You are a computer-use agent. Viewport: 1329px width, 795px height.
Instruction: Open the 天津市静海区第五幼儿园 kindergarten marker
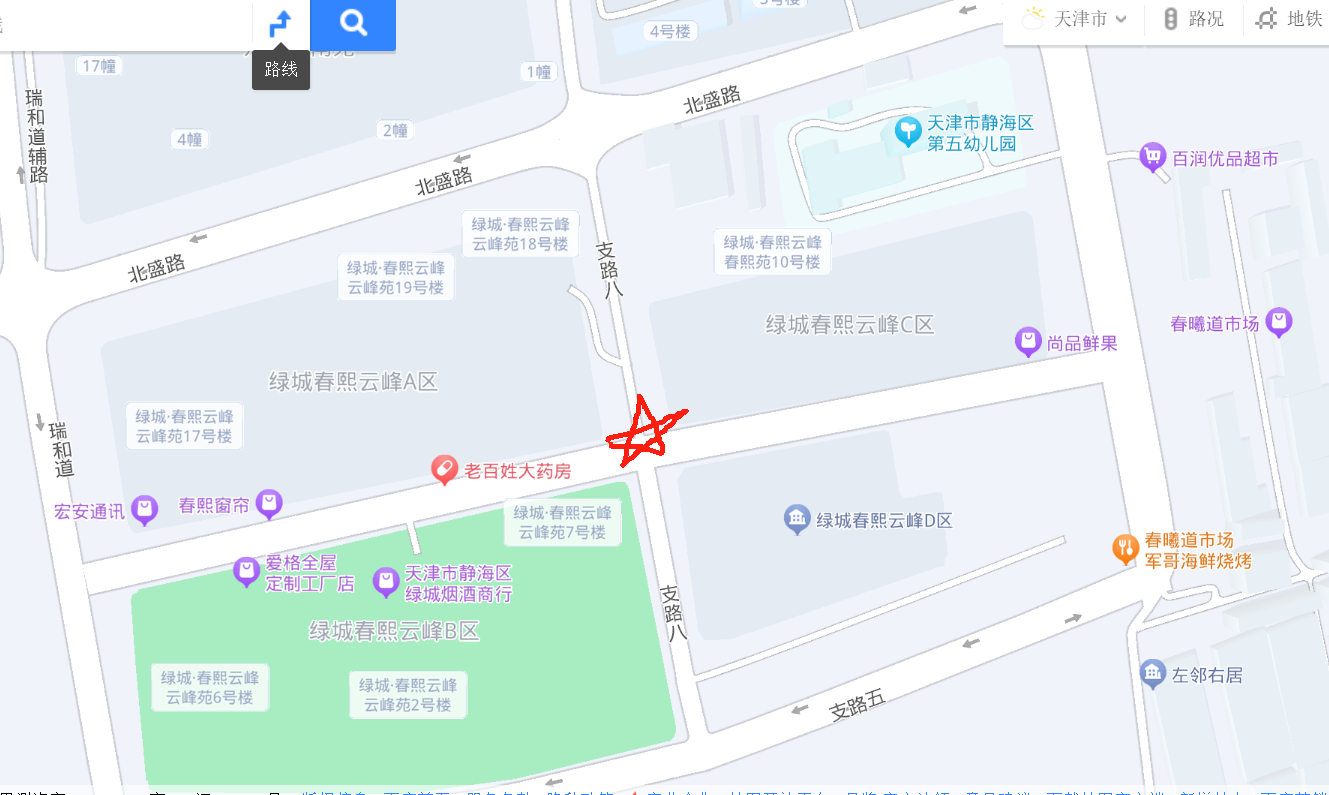907,131
